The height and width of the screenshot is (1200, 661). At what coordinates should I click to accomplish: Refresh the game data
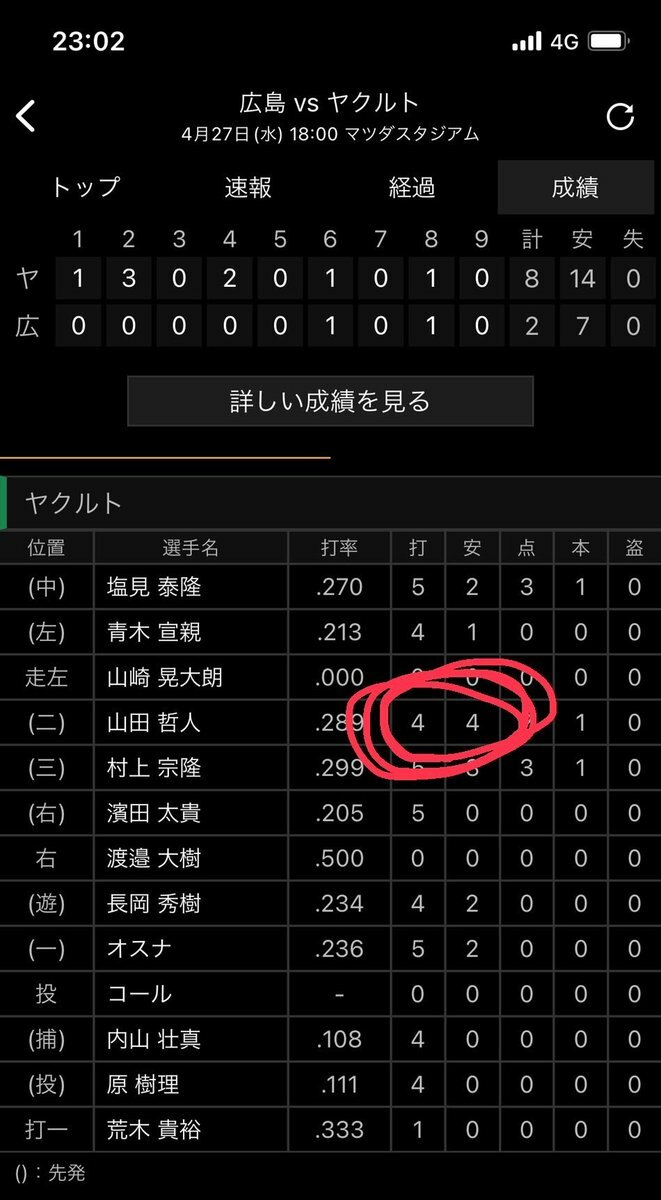point(620,117)
